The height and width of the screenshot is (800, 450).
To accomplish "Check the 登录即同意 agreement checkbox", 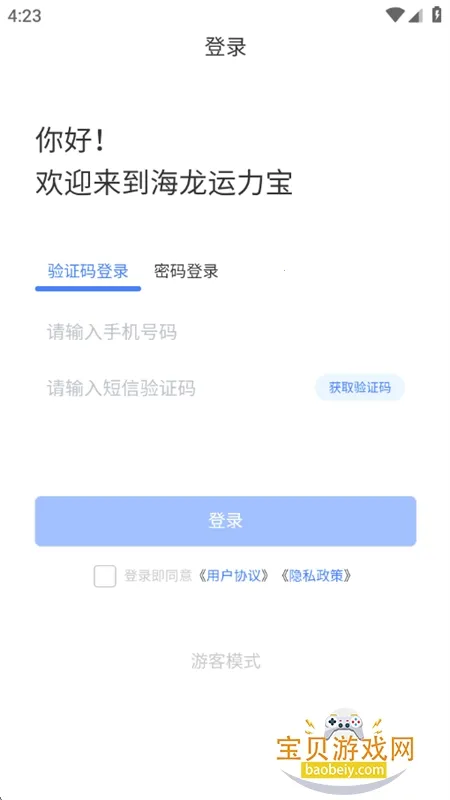I will 105,576.
